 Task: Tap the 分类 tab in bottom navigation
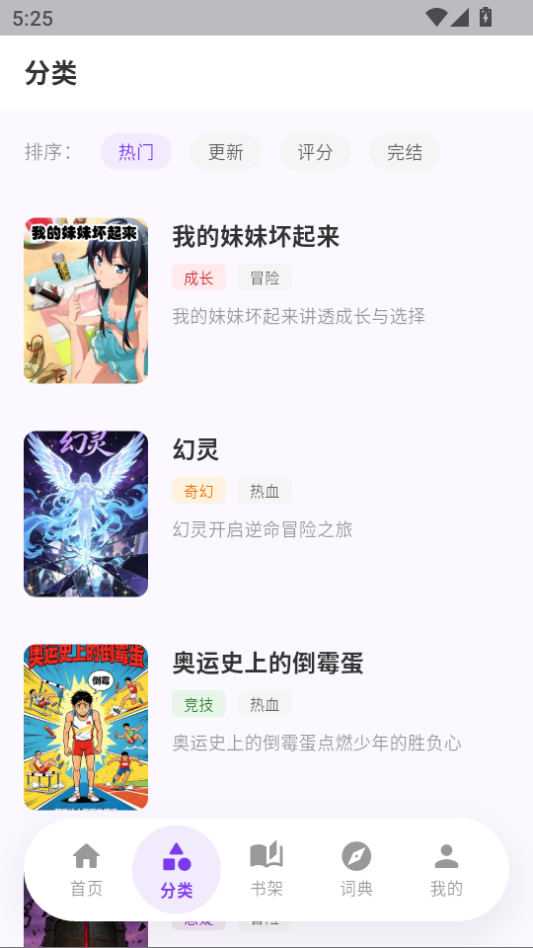[x=176, y=870]
